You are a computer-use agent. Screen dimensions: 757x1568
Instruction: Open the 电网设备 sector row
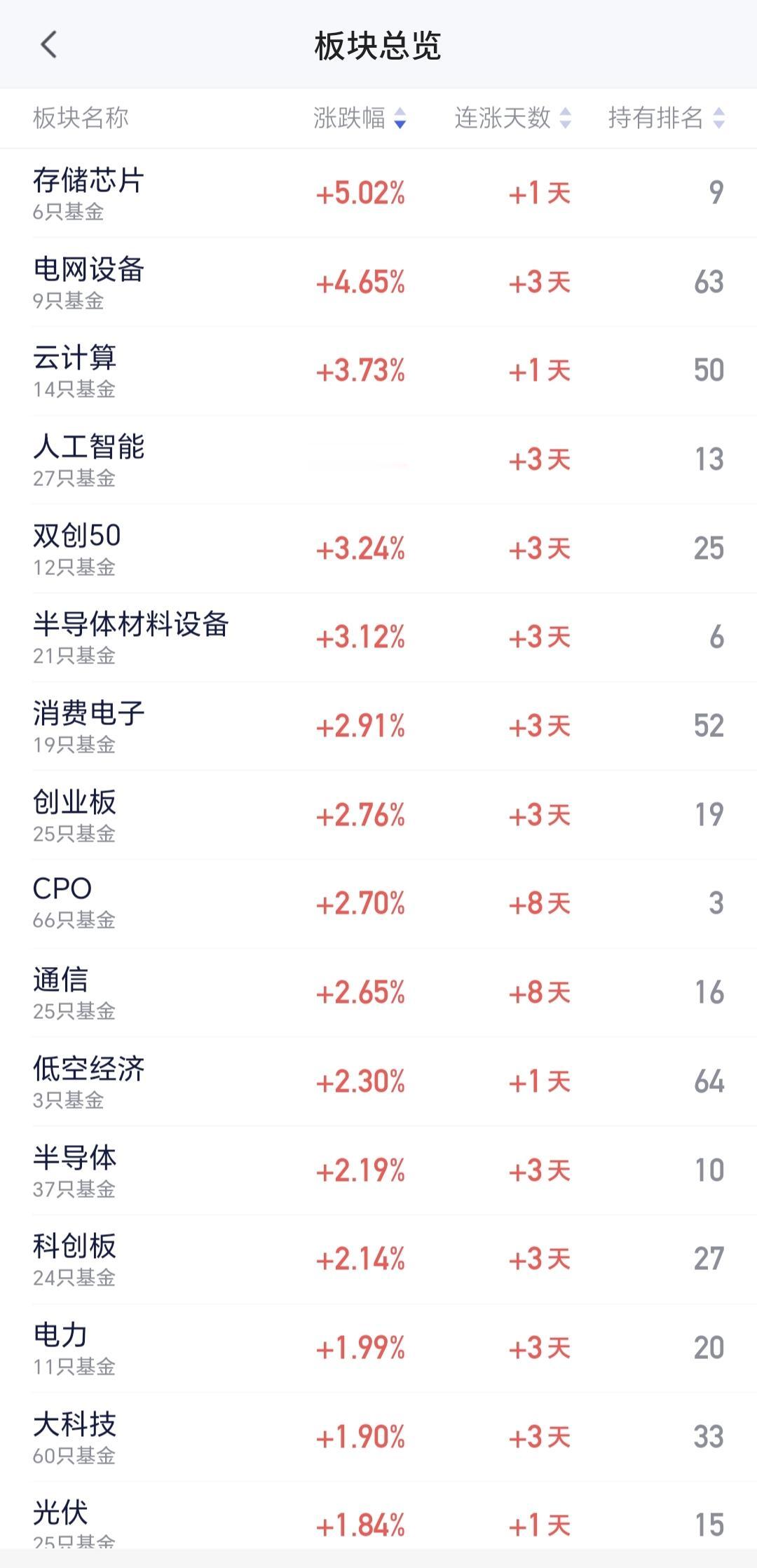click(378, 282)
